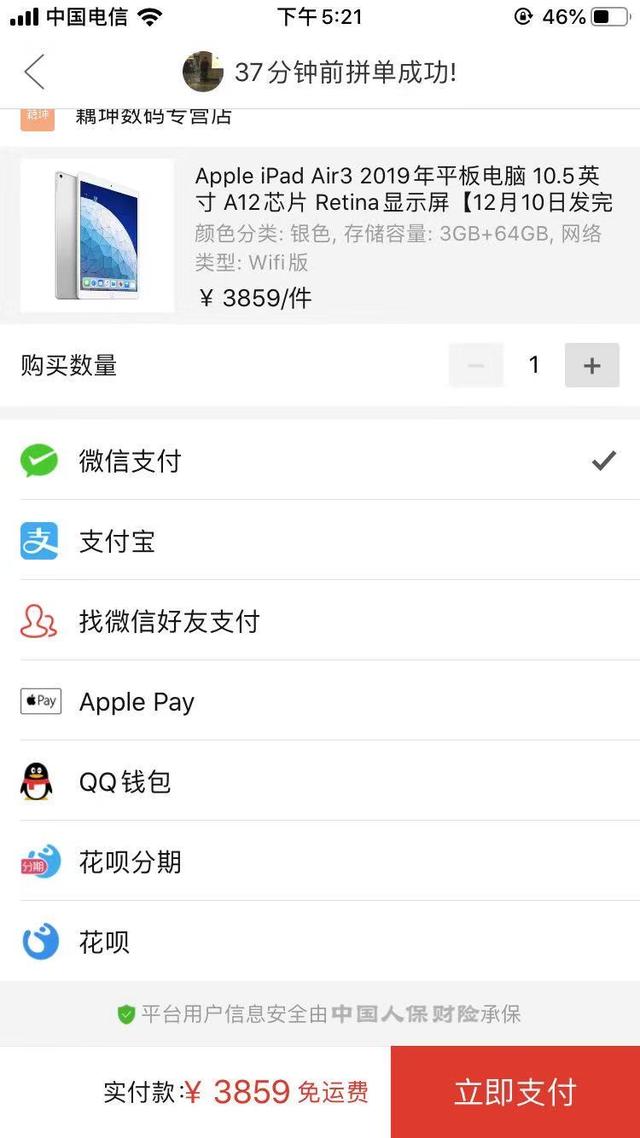Choose the plain 花呗 payment option
The width and height of the screenshot is (640, 1138).
[x=320, y=942]
